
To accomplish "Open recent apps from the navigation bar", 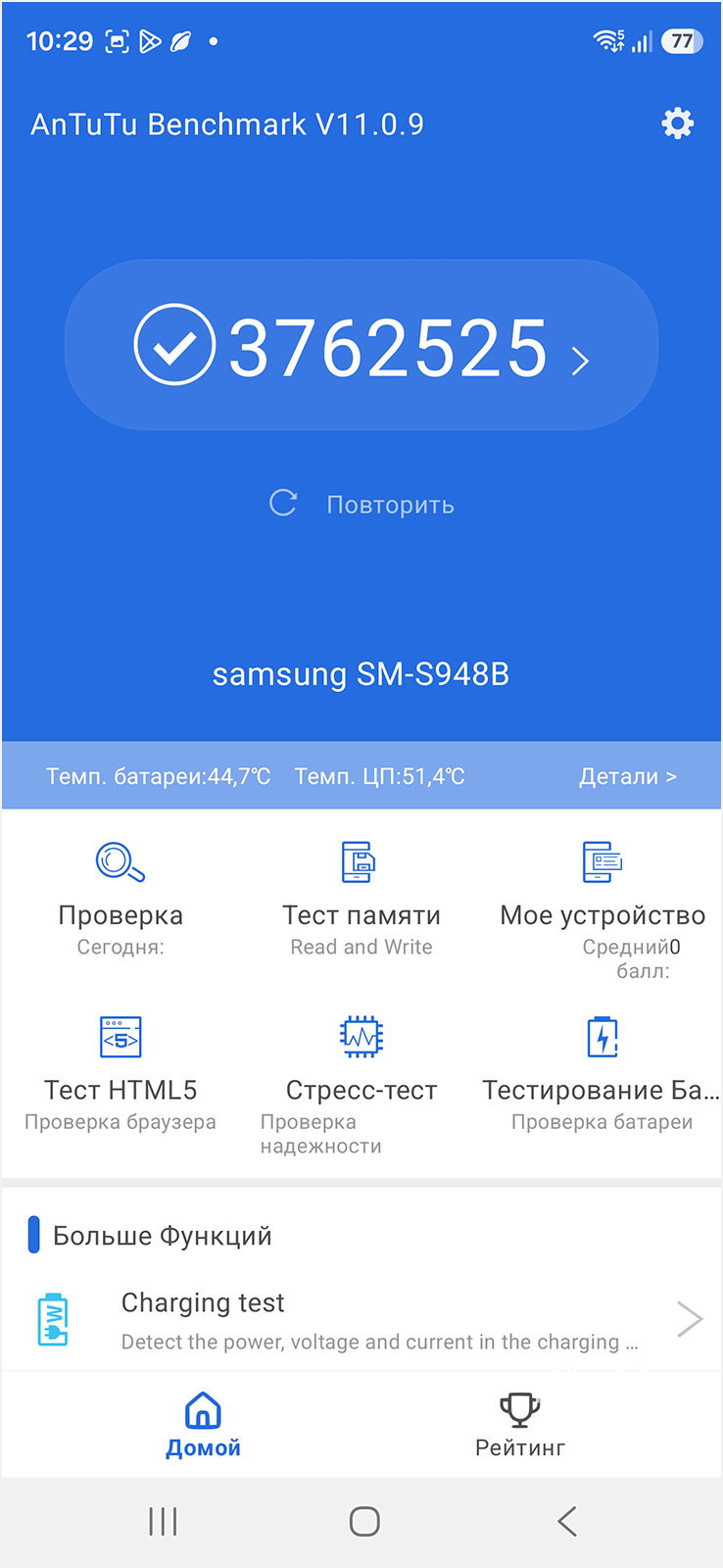I will pyautogui.click(x=163, y=1521).
